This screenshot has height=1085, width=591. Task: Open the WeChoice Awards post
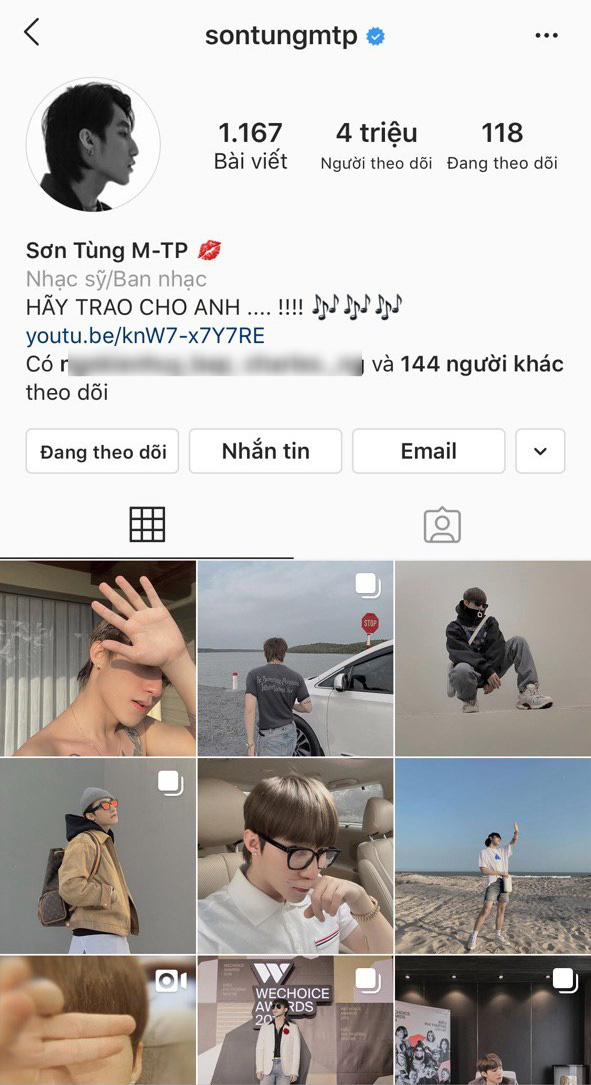tap(296, 1021)
